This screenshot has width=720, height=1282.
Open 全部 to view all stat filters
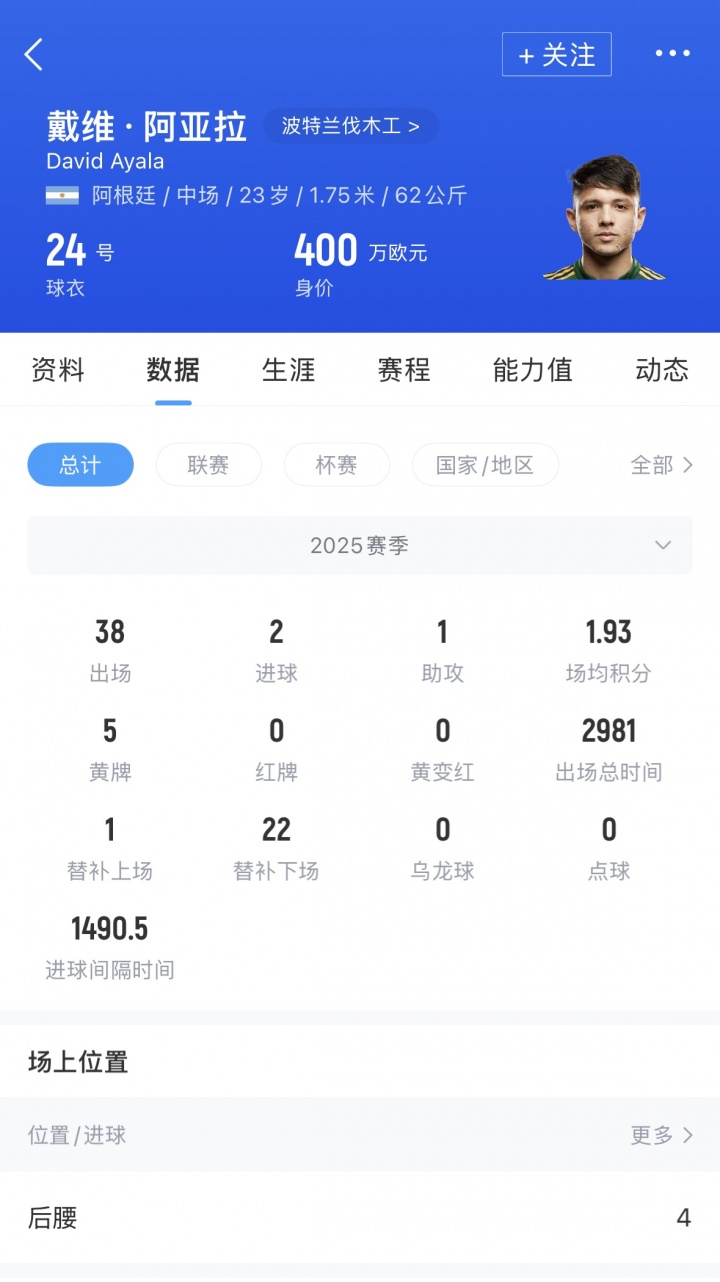[661, 465]
